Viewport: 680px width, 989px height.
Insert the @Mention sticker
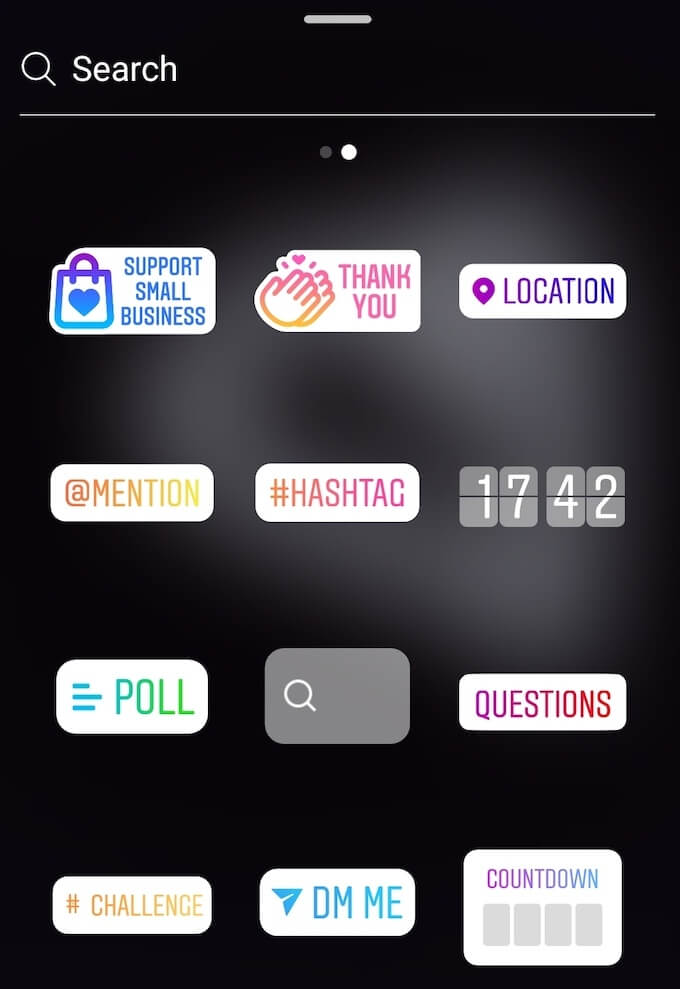132,493
